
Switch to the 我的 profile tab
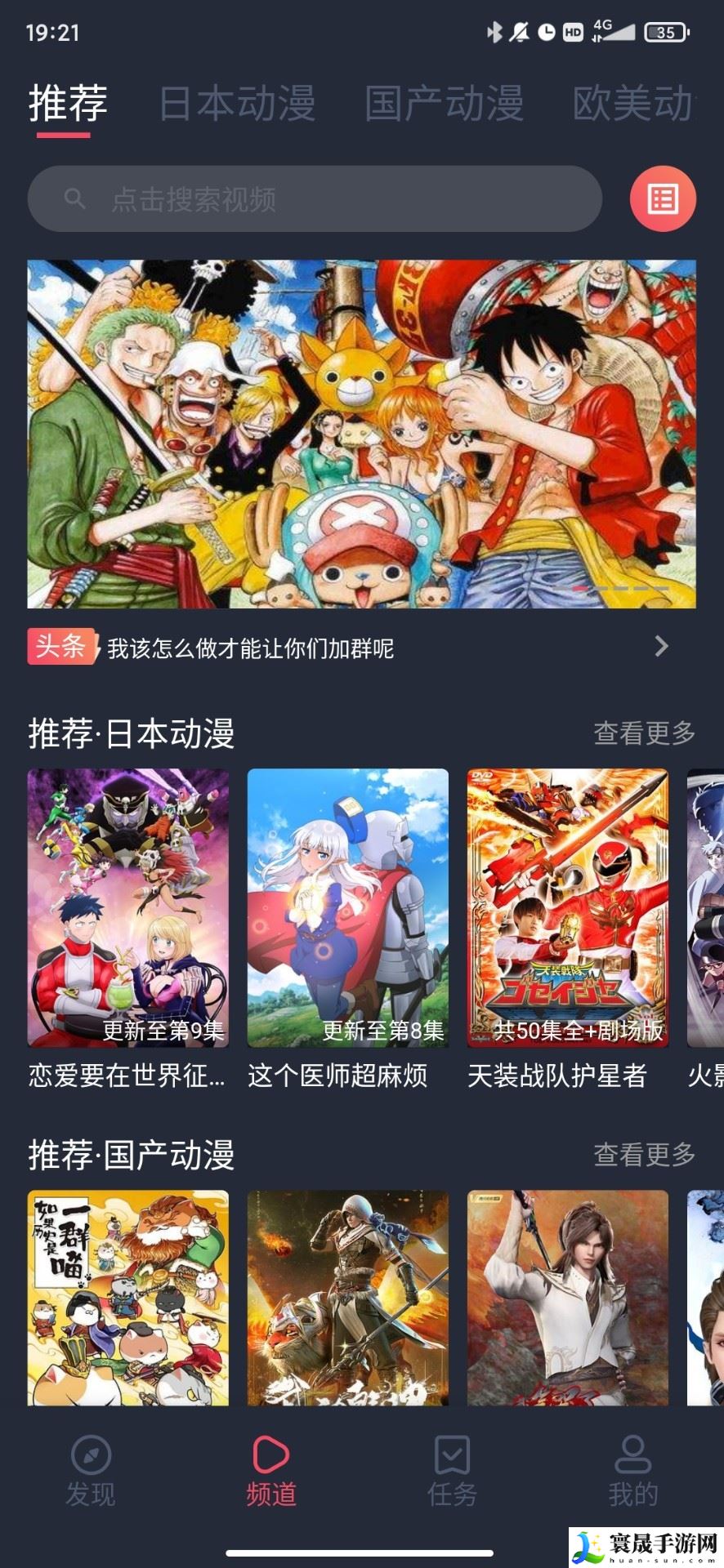[x=632, y=1472]
